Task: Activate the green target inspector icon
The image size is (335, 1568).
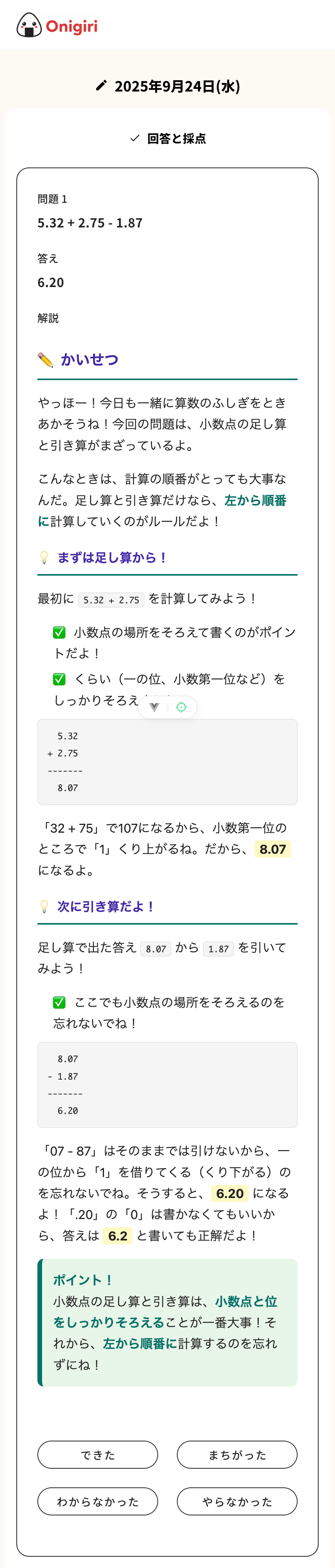Action: [x=181, y=707]
